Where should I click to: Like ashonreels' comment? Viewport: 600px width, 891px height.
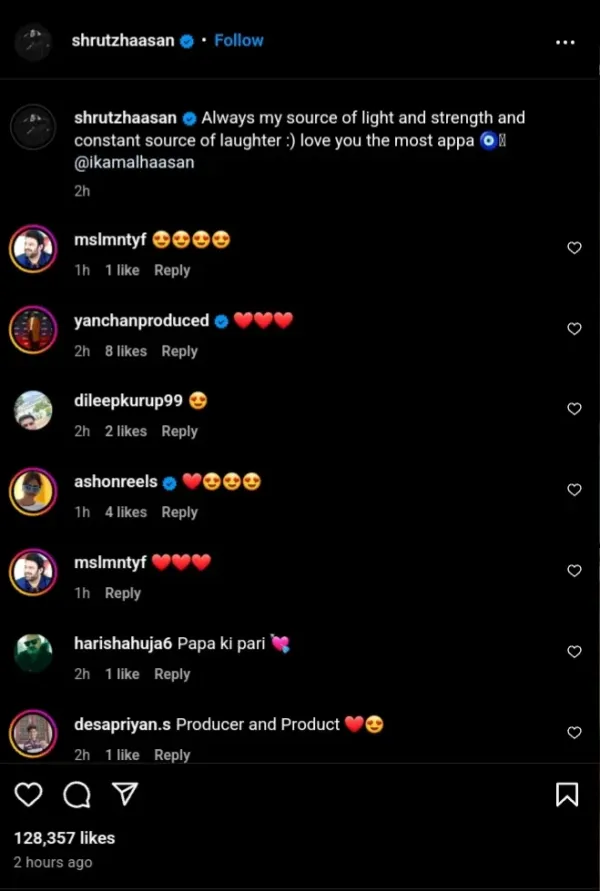click(x=574, y=490)
